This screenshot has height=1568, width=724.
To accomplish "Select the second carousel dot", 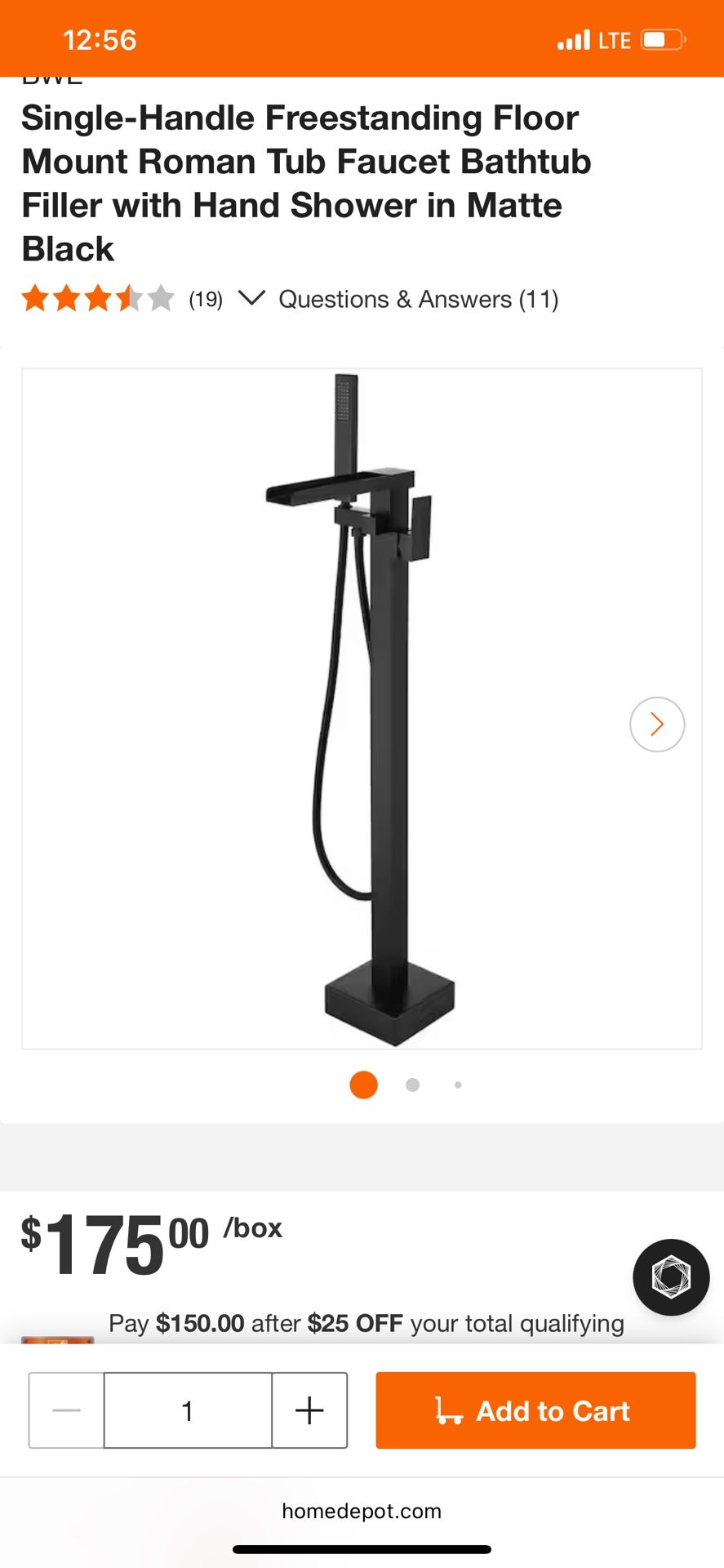I will (412, 1085).
